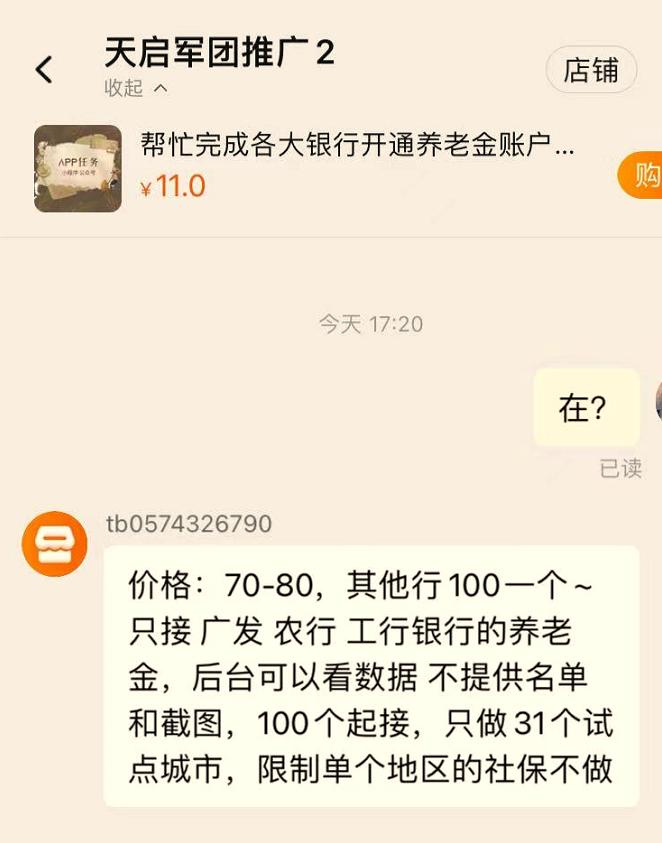The height and width of the screenshot is (843, 662).
Task: Go back from the chat
Action: 43,70
